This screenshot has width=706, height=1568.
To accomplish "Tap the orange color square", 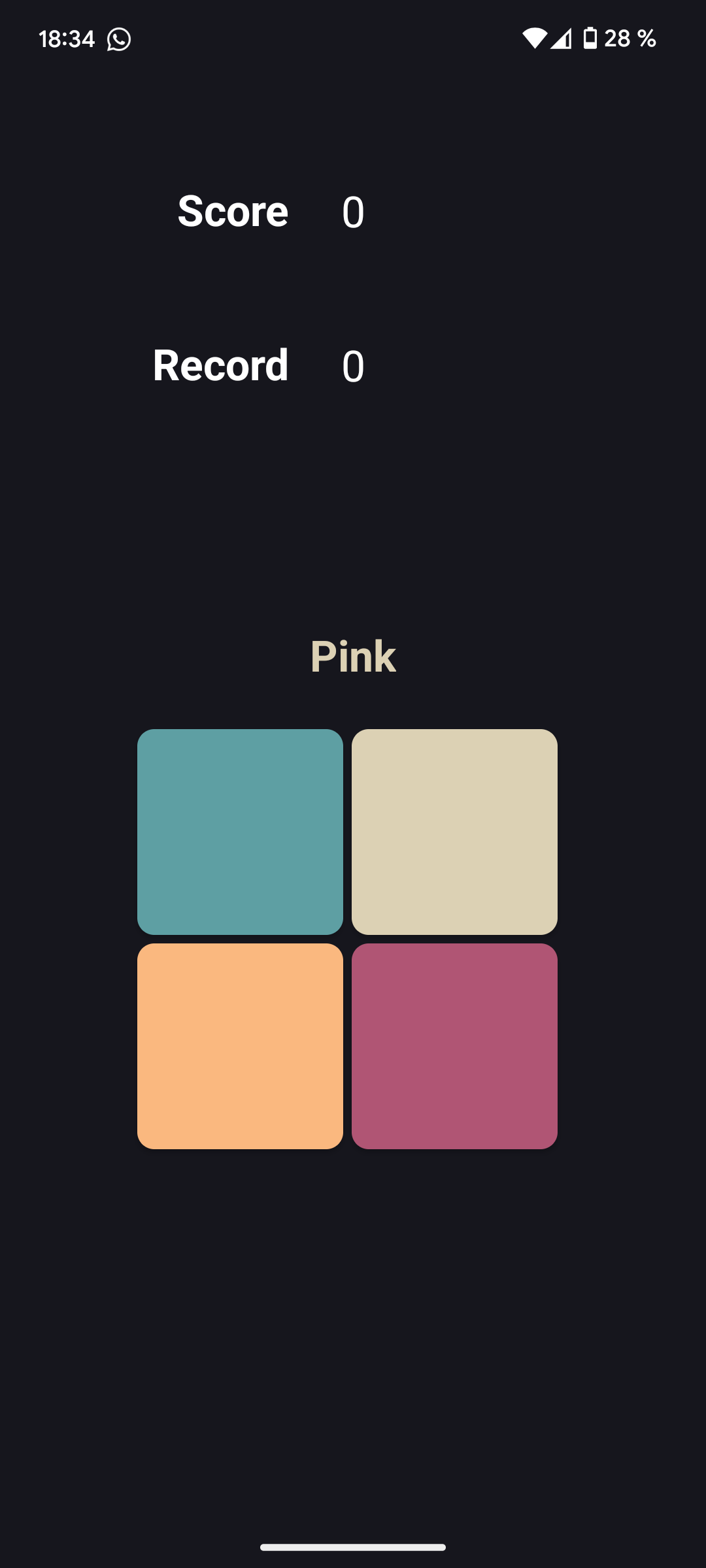I will [240, 1046].
